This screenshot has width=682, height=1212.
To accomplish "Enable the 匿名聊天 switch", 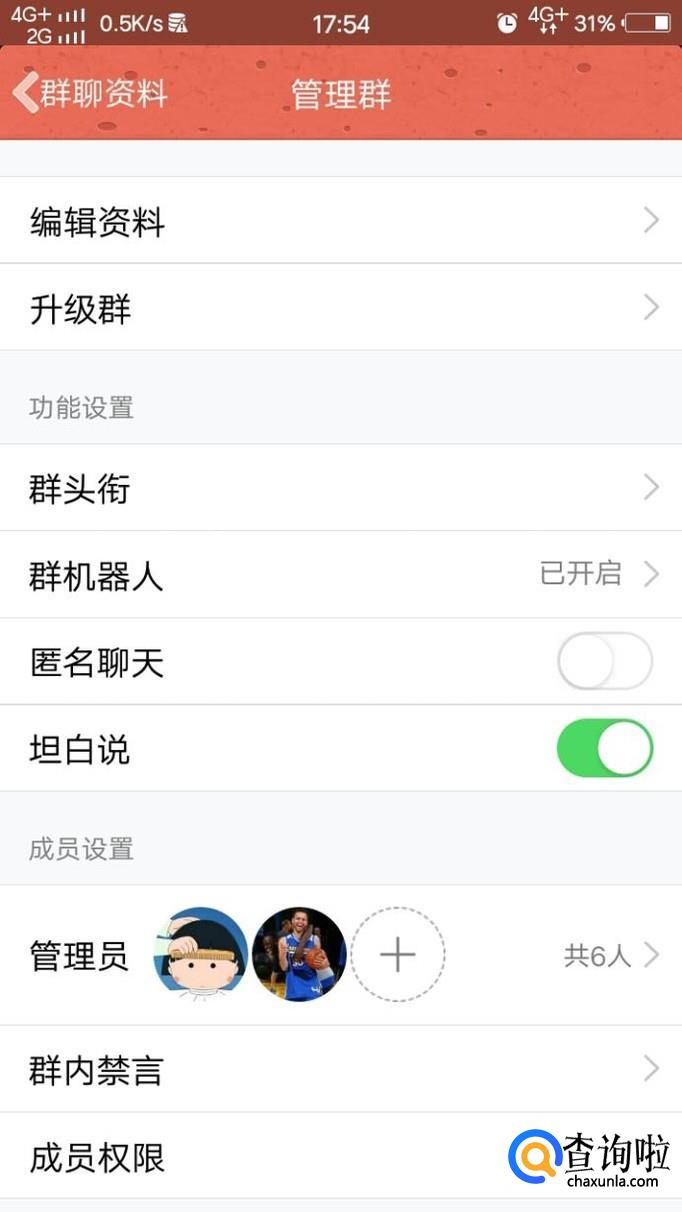I will tap(604, 662).
